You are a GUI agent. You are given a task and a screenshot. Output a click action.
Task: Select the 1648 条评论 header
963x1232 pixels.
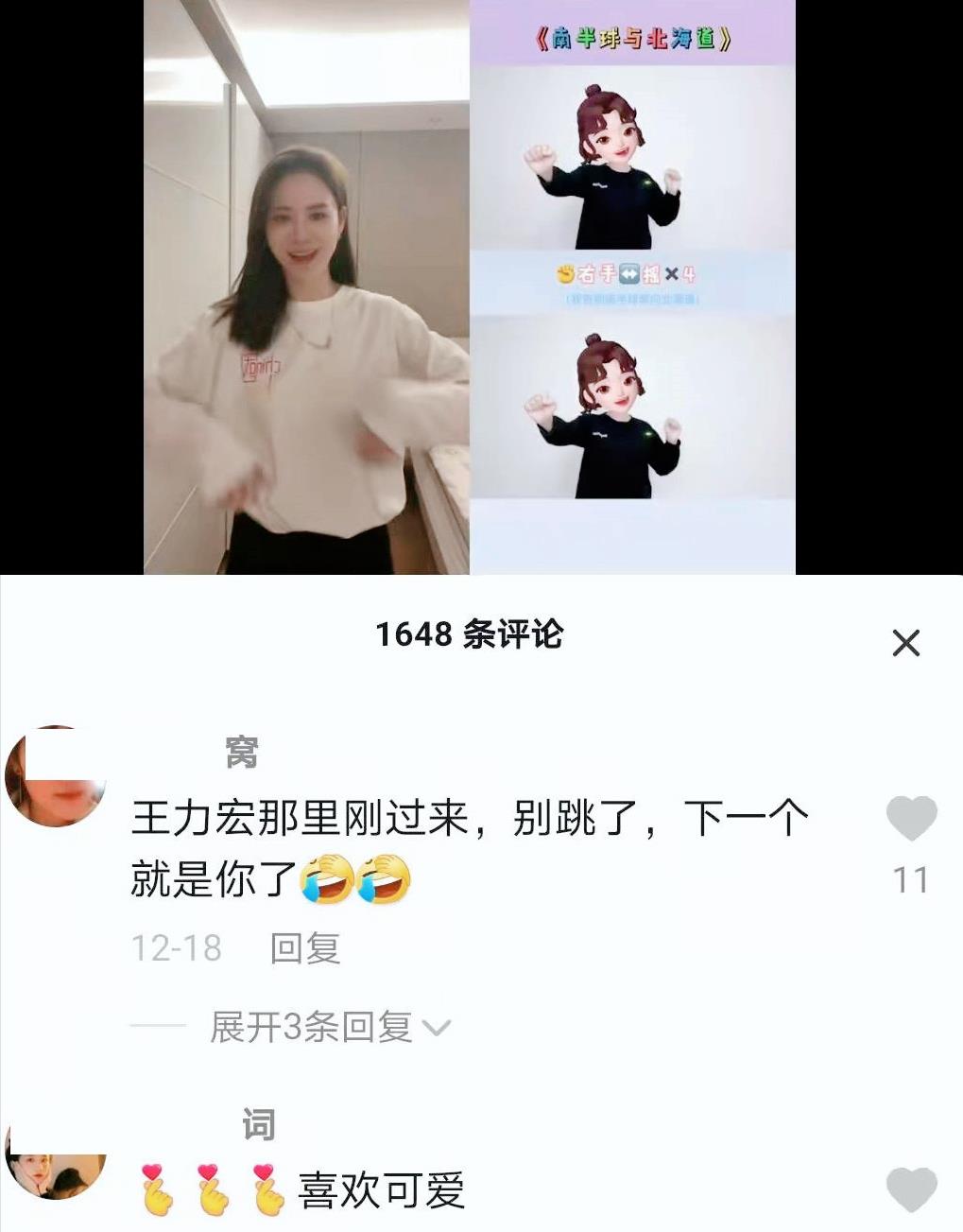(470, 635)
